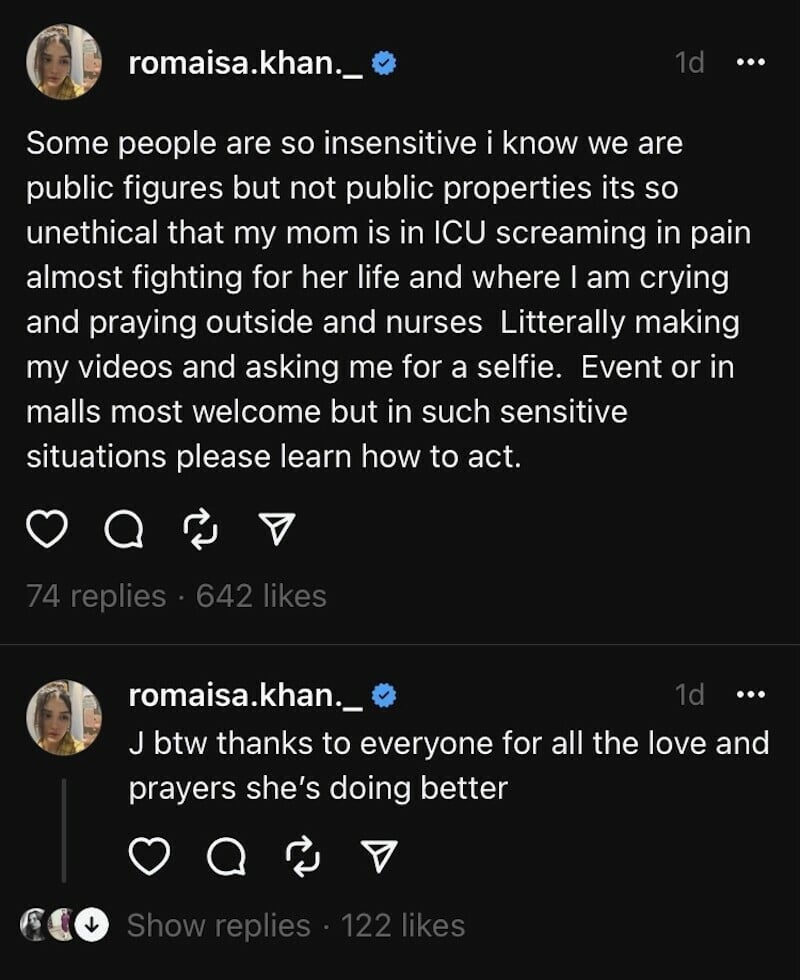Viewport: 800px width, 980px height.
Task: Open the avatar on the thanks reply
Action: [x=64, y=717]
